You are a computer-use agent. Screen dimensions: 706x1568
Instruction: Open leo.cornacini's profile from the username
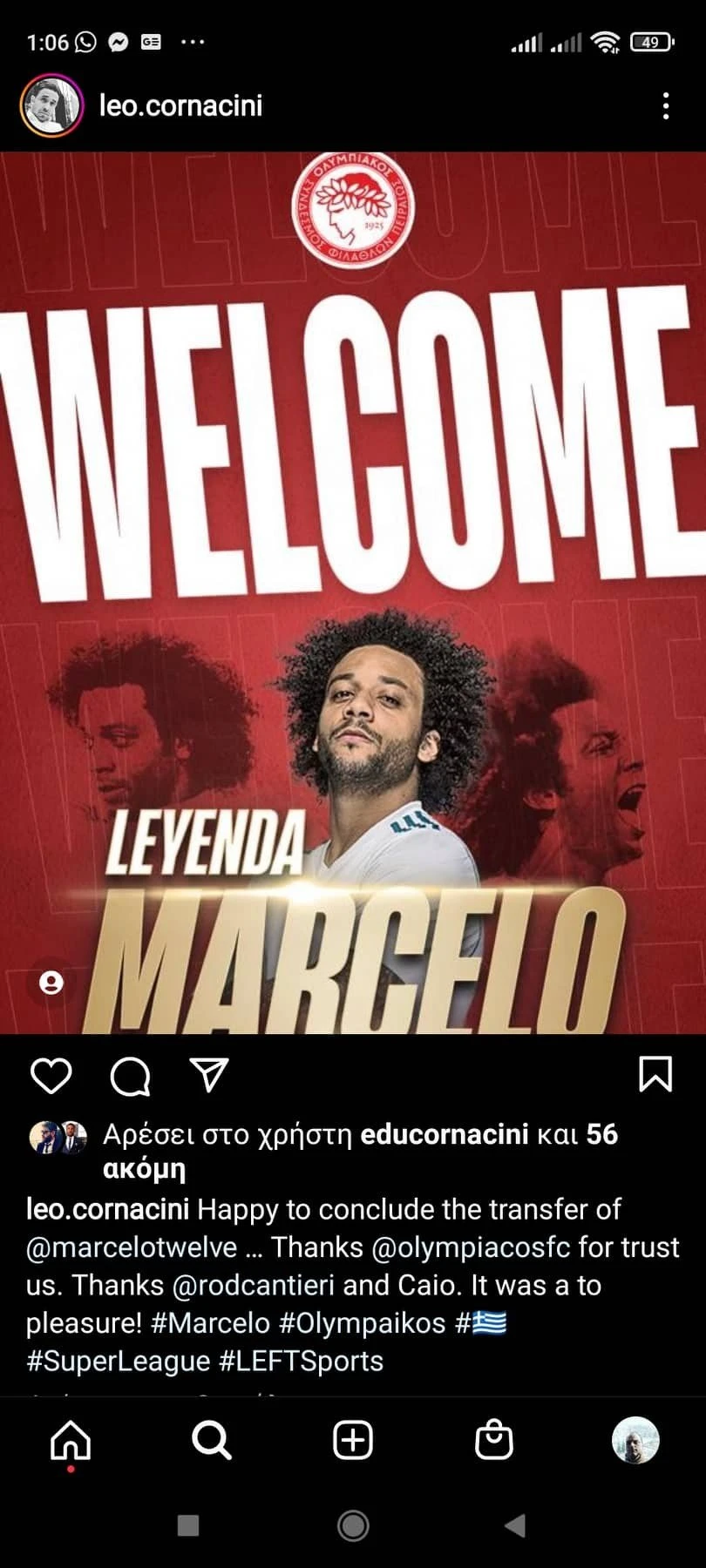[181, 105]
